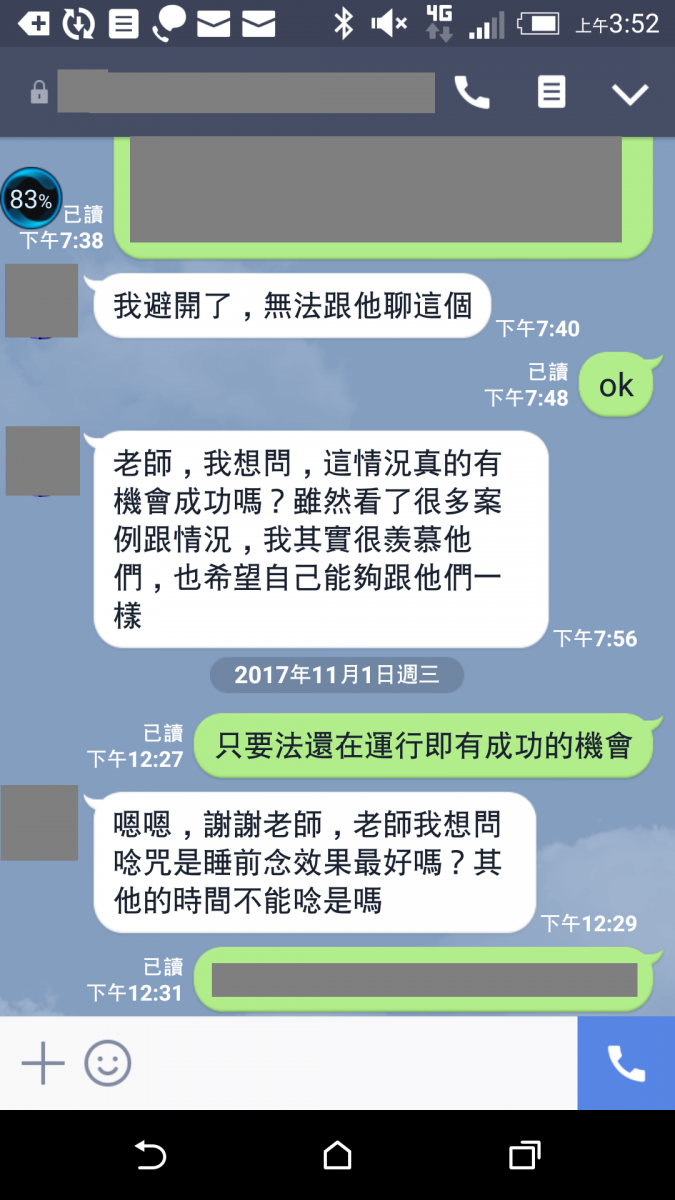Open sender's avatar beside 我避開了 message
This screenshot has width=675, height=1200.
[x=42, y=301]
